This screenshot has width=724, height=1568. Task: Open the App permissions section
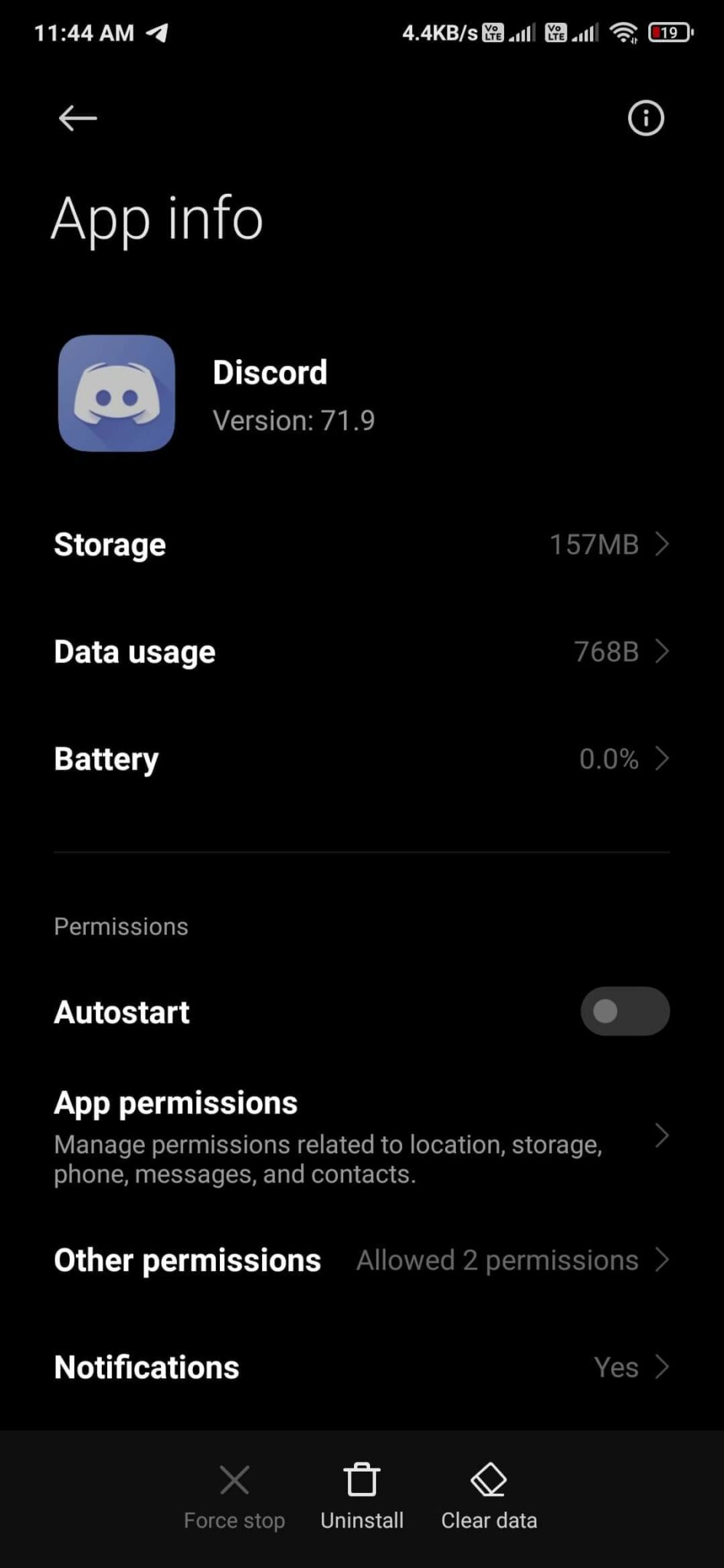coord(360,1136)
